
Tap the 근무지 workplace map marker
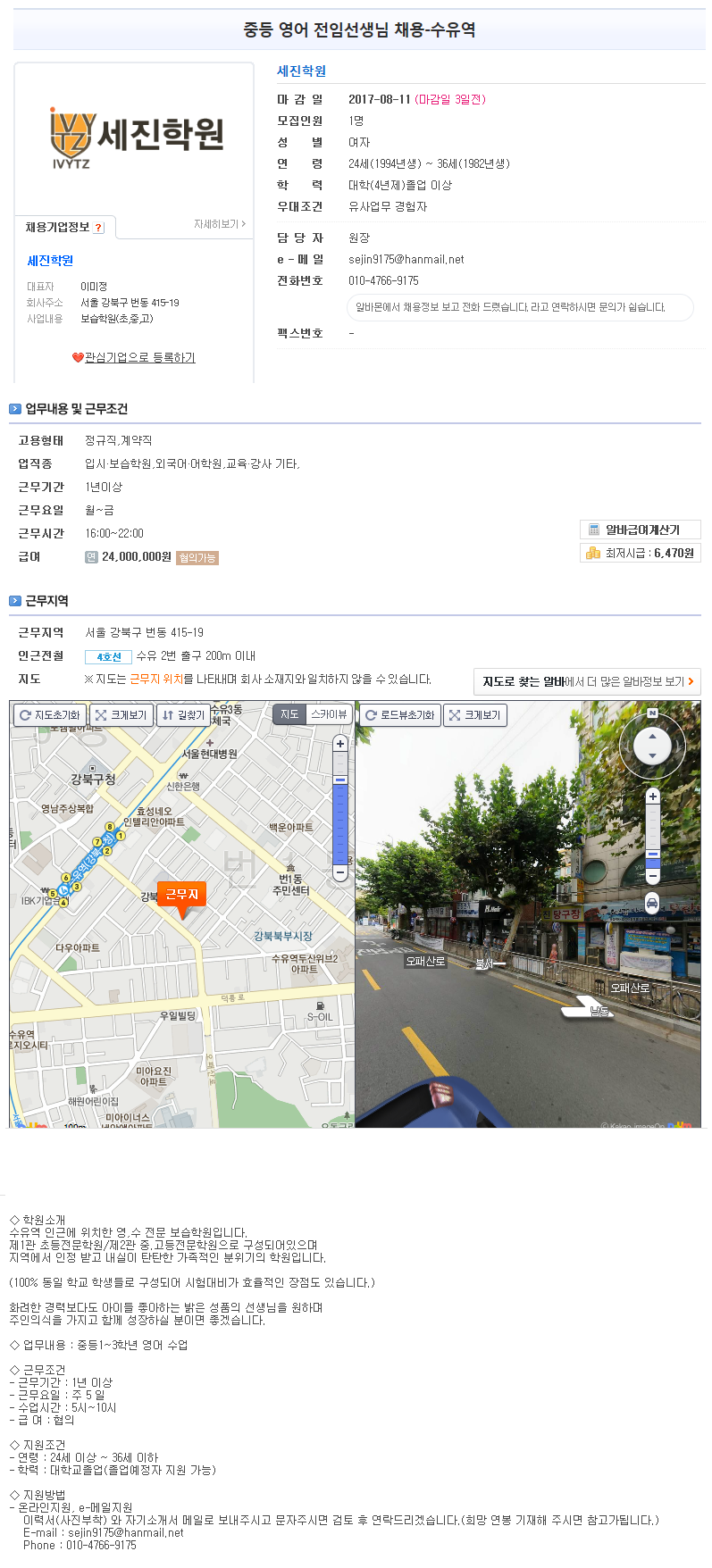coord(181,897)
